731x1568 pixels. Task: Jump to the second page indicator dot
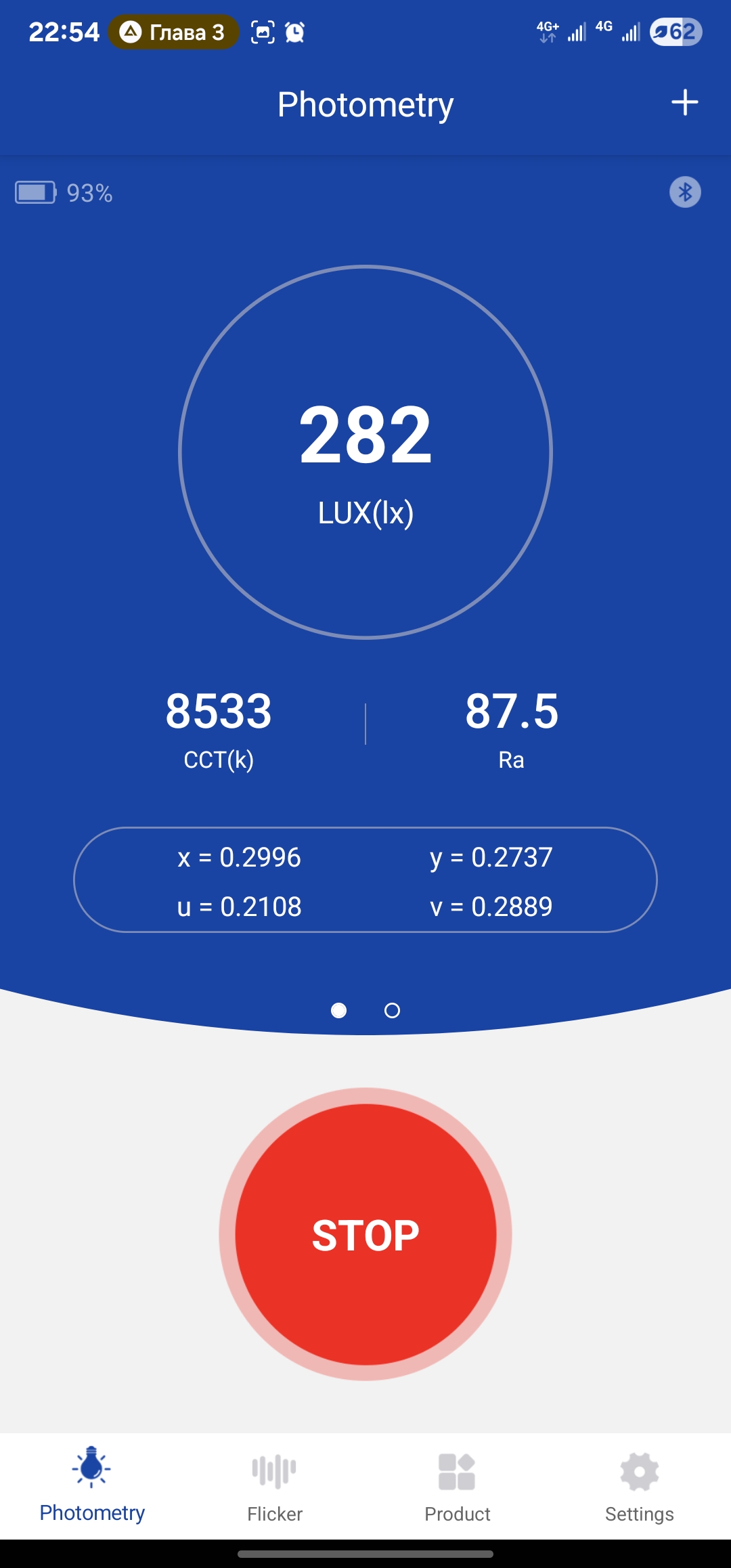coord(392,1011)
